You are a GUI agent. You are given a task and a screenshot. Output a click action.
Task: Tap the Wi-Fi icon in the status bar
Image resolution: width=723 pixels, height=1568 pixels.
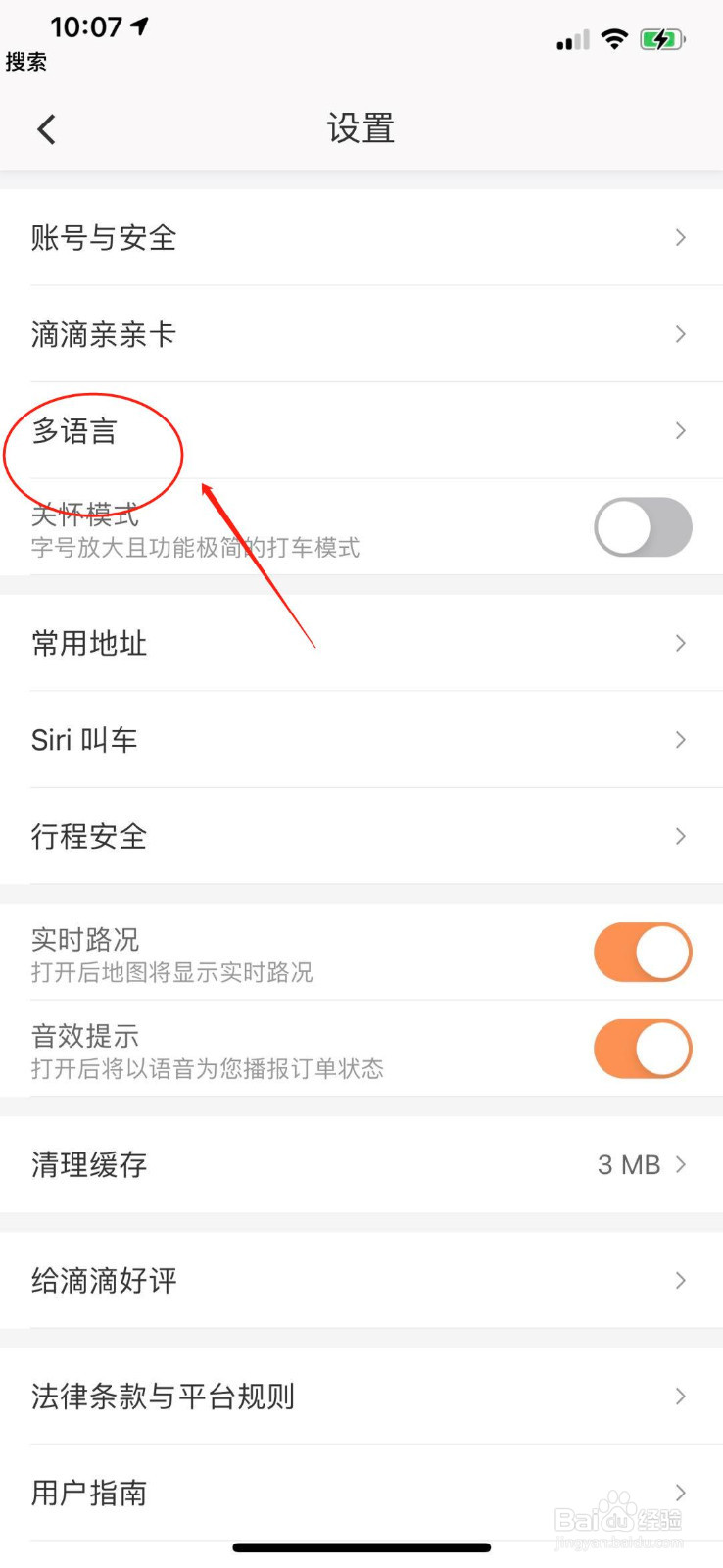[x=613, y=39]
